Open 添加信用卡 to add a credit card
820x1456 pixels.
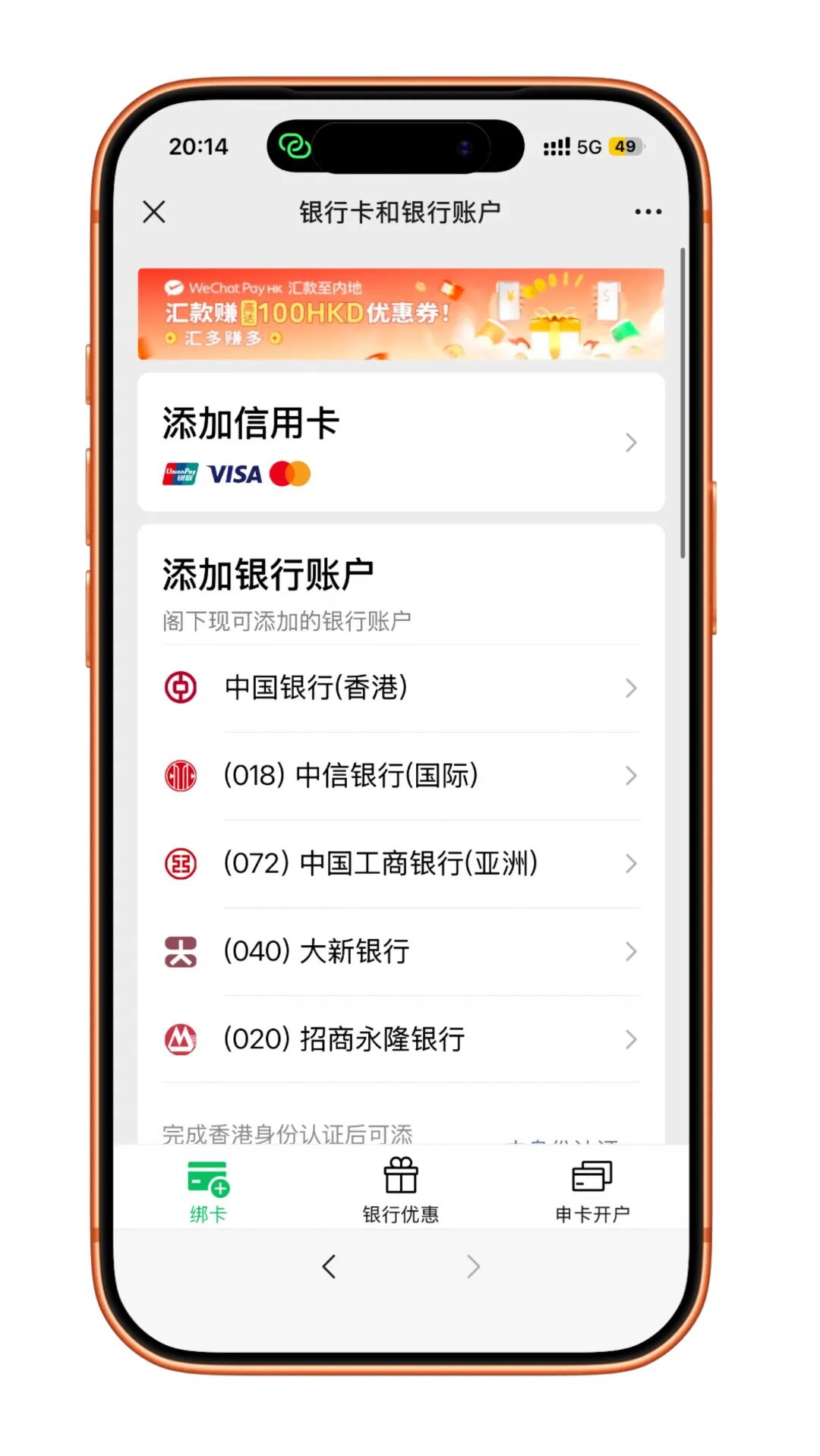point(401,442)
